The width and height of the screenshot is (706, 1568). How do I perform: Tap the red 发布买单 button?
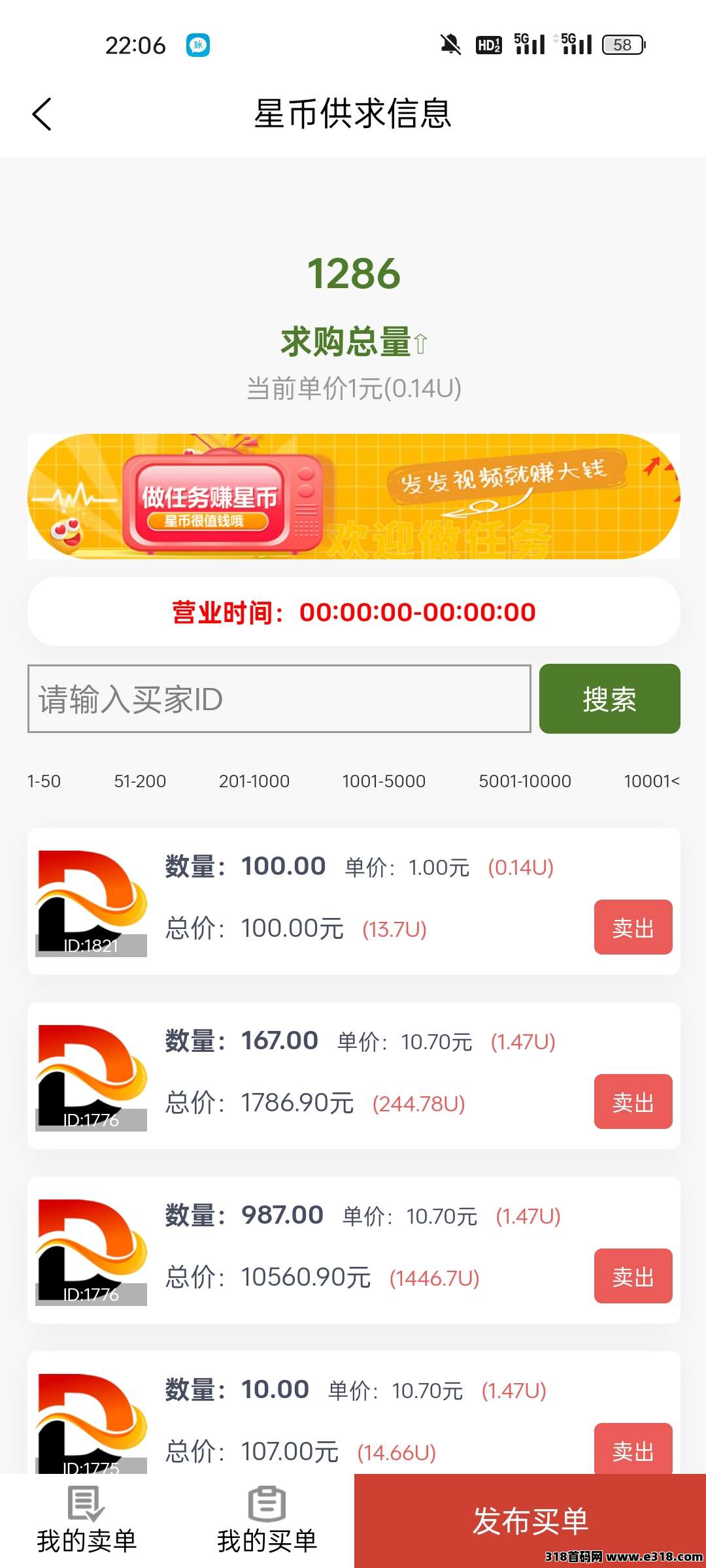click(x=529, y=1521)
